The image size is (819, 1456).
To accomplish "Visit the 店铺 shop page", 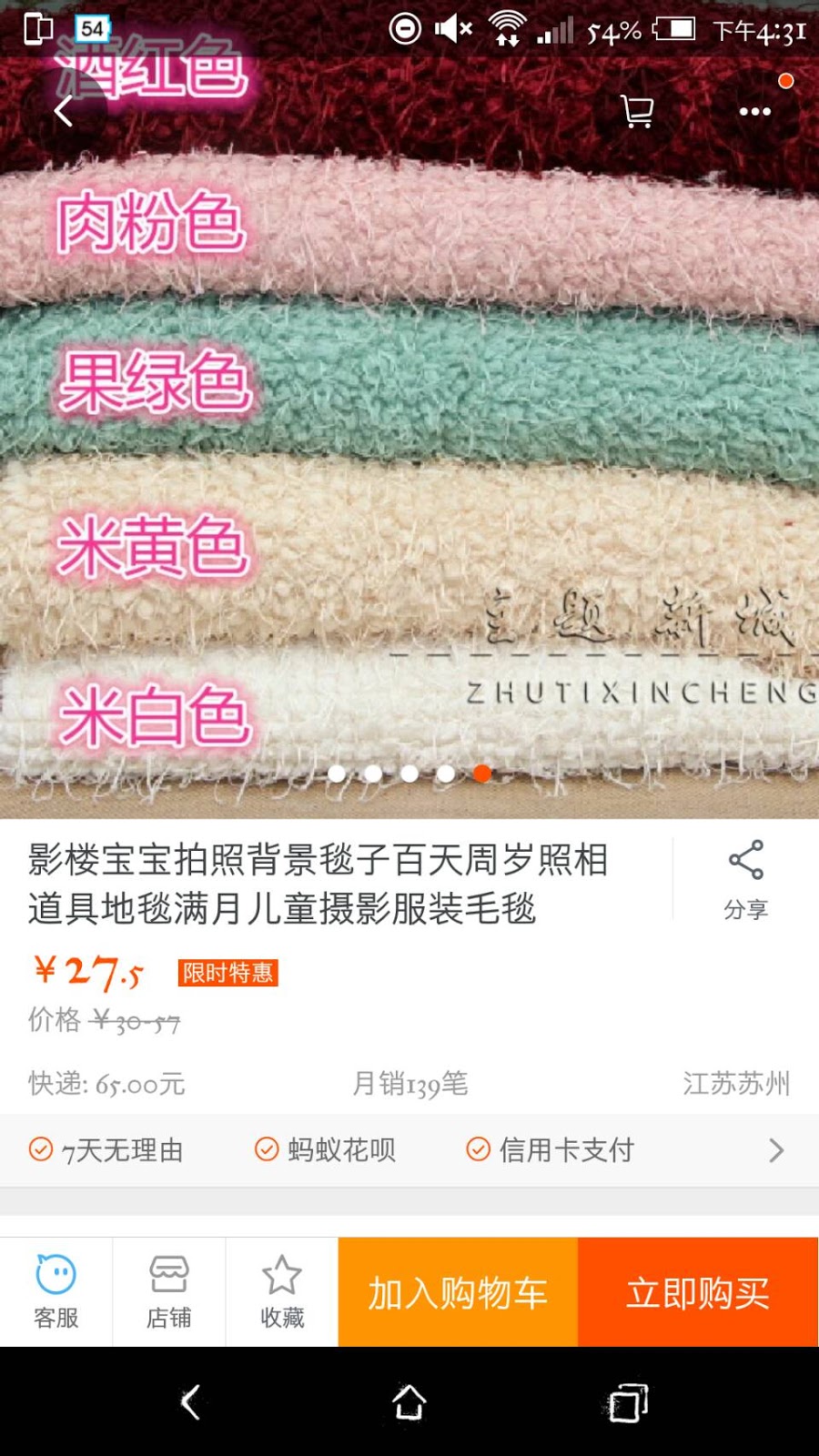I will point(169,1292).
